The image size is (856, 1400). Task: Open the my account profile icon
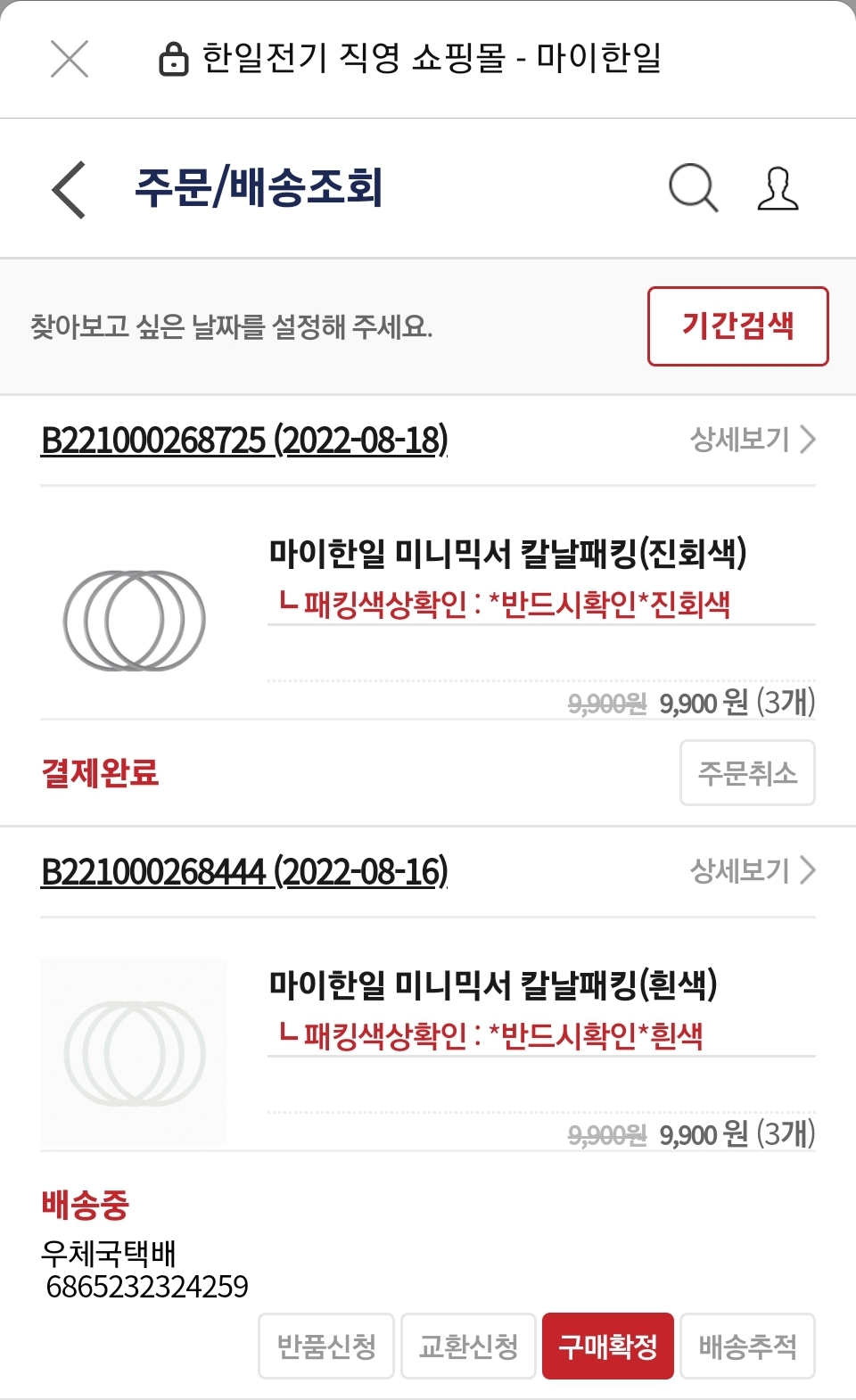pyautogui.click(x=778, y=188)
